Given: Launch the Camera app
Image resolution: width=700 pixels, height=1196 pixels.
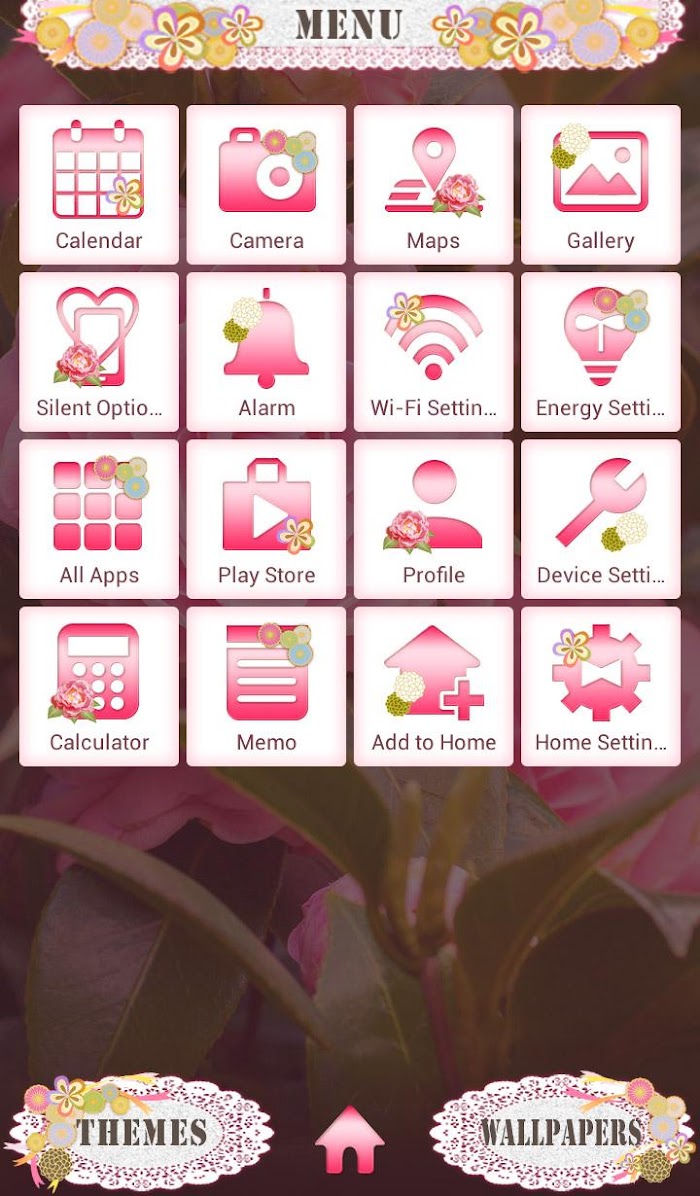Looking at the screenshot, I should click(x=266, y=185).
